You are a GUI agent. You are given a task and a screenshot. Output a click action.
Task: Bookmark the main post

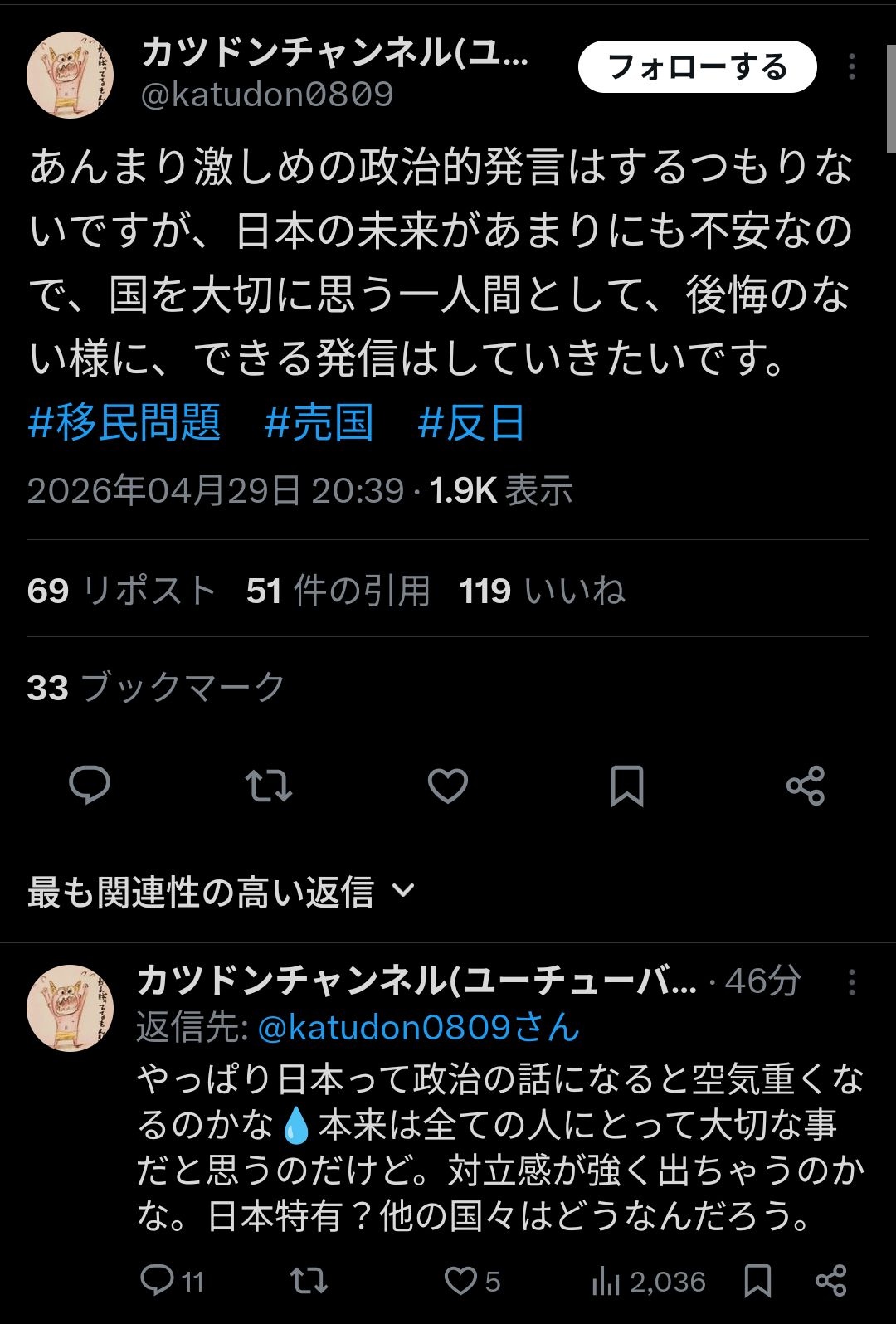(627, 785)
